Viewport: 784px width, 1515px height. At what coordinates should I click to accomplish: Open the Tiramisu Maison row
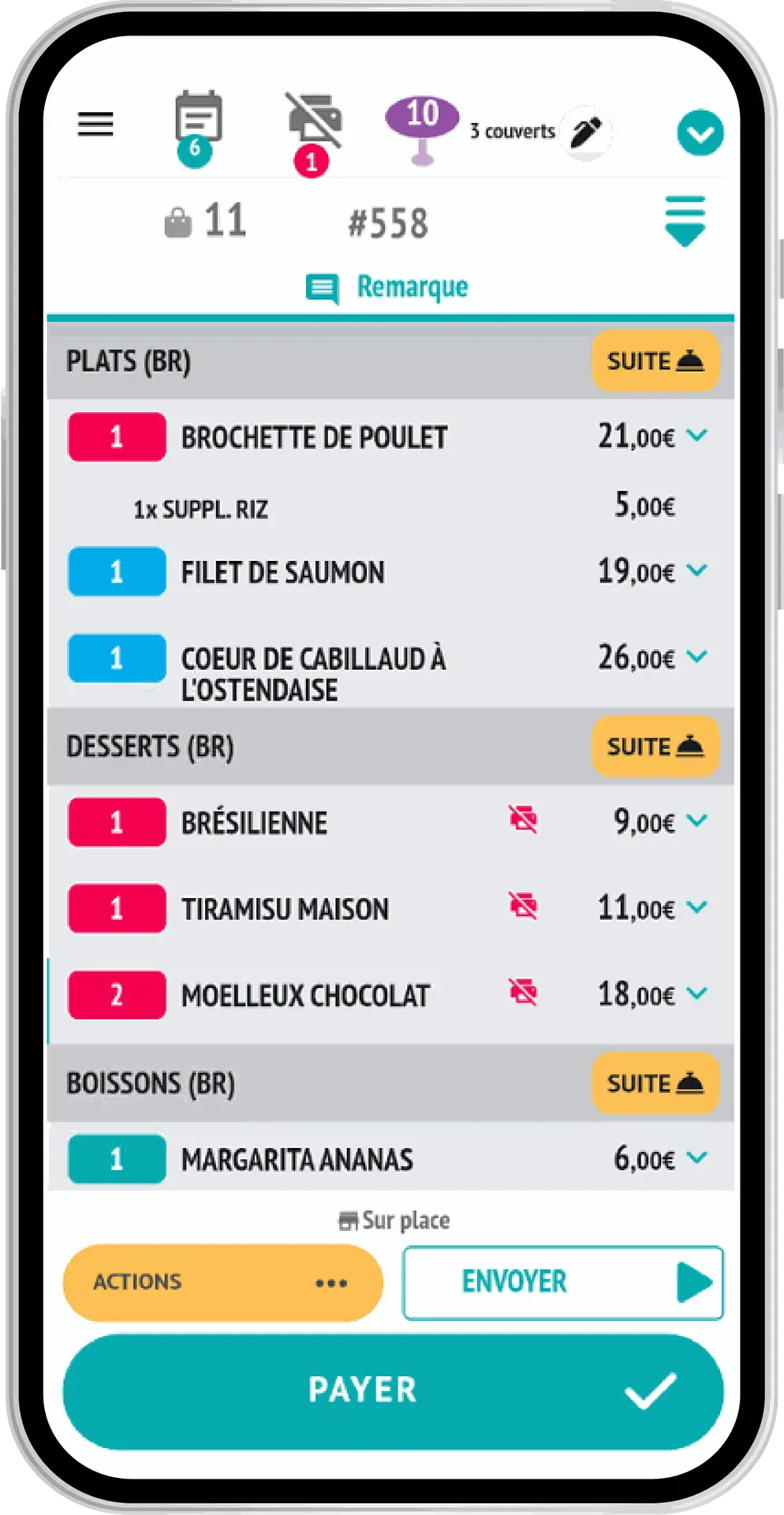(x=390, y=908)
